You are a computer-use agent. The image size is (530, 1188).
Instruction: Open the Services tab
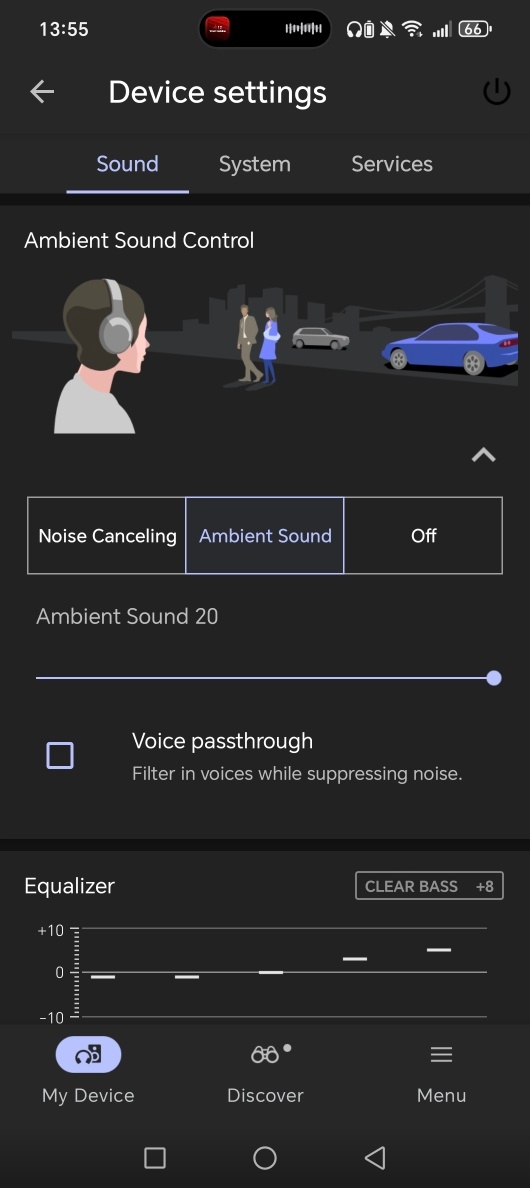coord(391,164)
